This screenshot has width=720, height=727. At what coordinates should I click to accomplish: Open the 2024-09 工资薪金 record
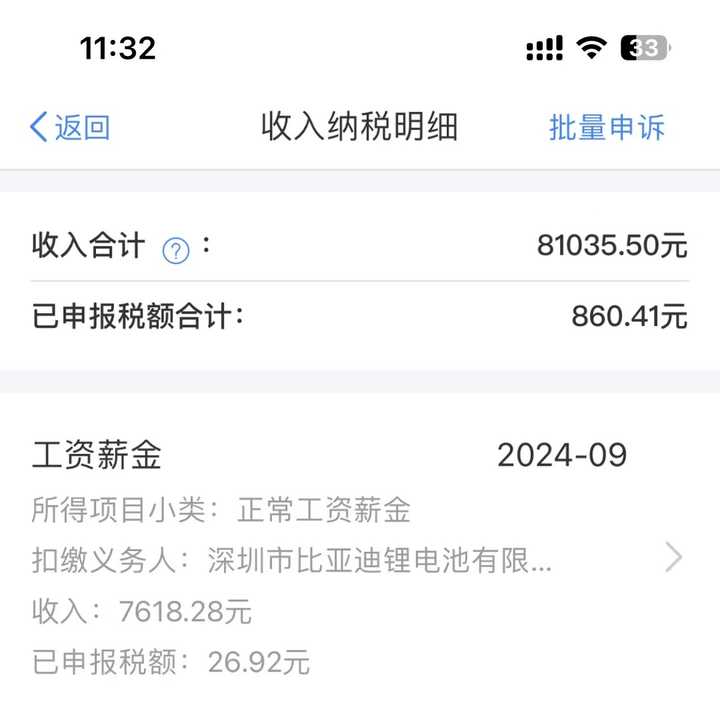(x=360, y=557)
